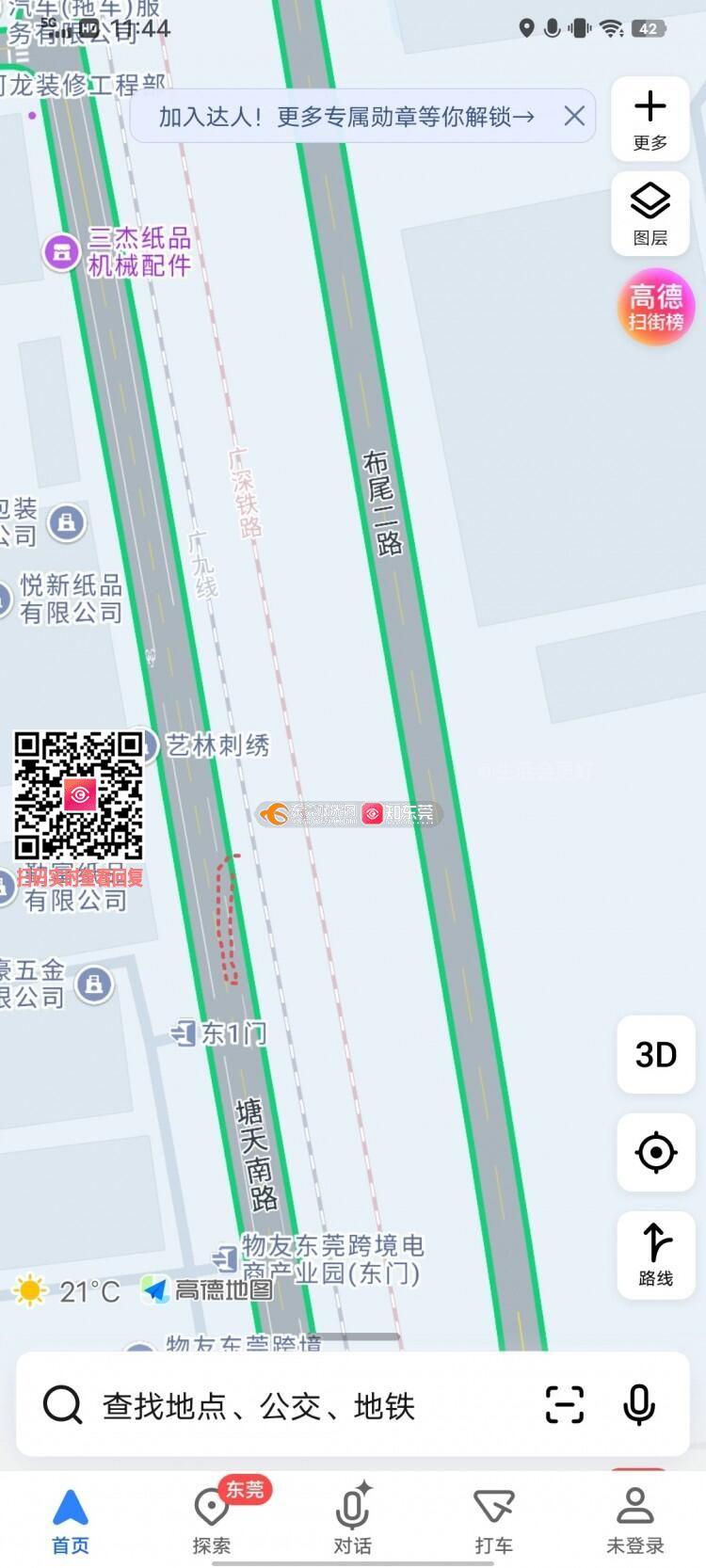This screenshot has height=1568, width=706.
Task: Switch to the 探索 tab
Action: tap(212, 1520)
